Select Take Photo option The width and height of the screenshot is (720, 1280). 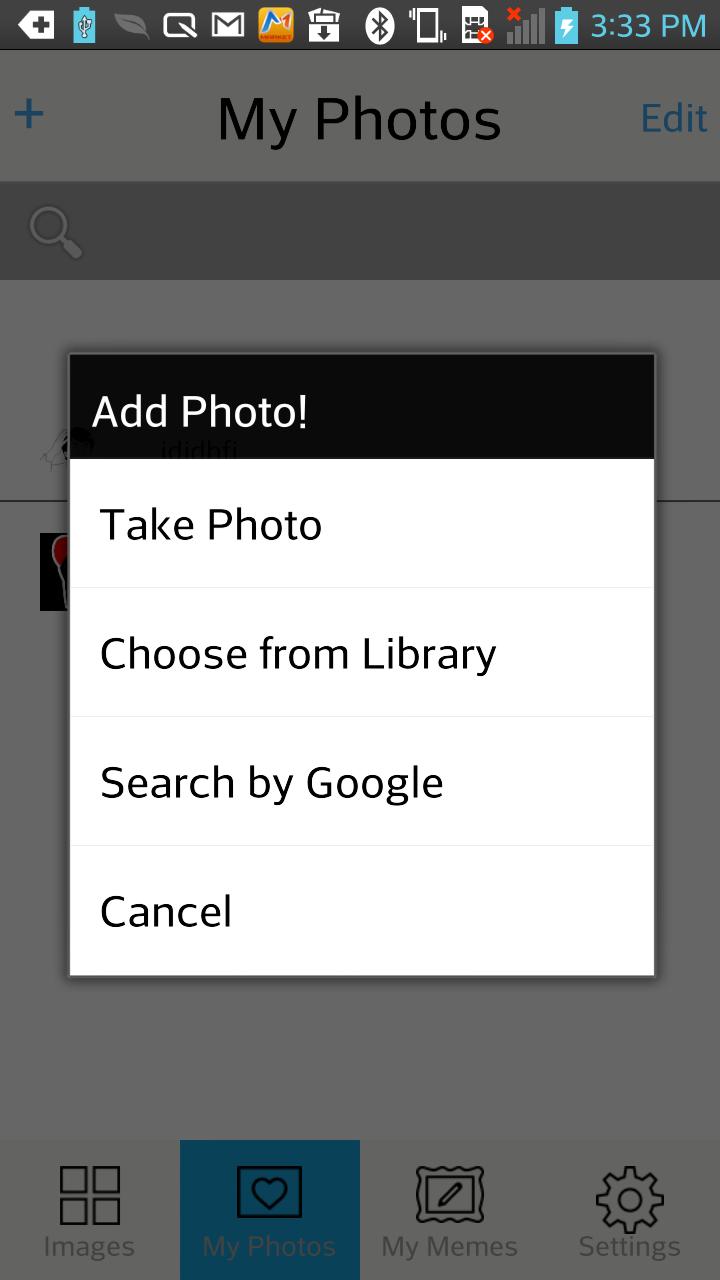[361, 524]
